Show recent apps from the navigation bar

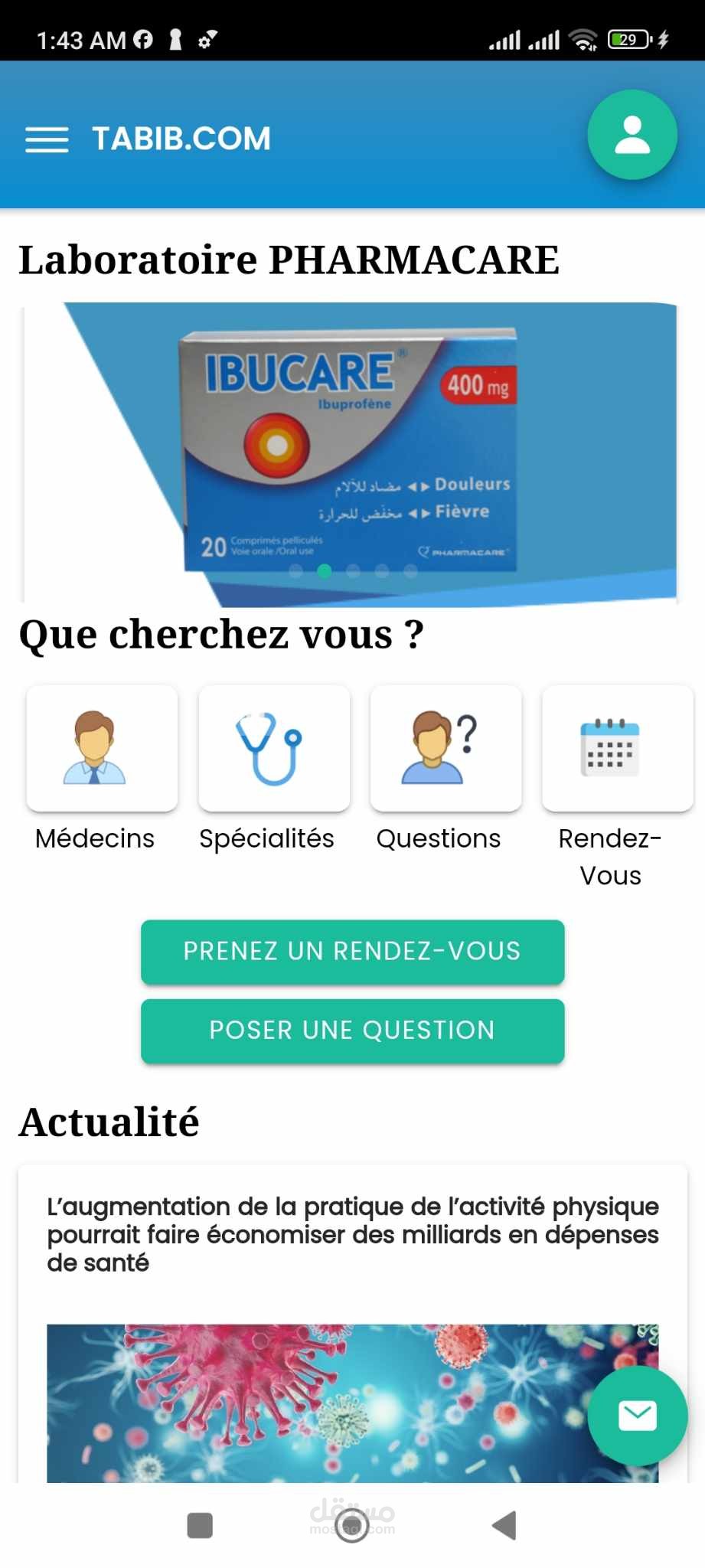(x=200, y=1525)
